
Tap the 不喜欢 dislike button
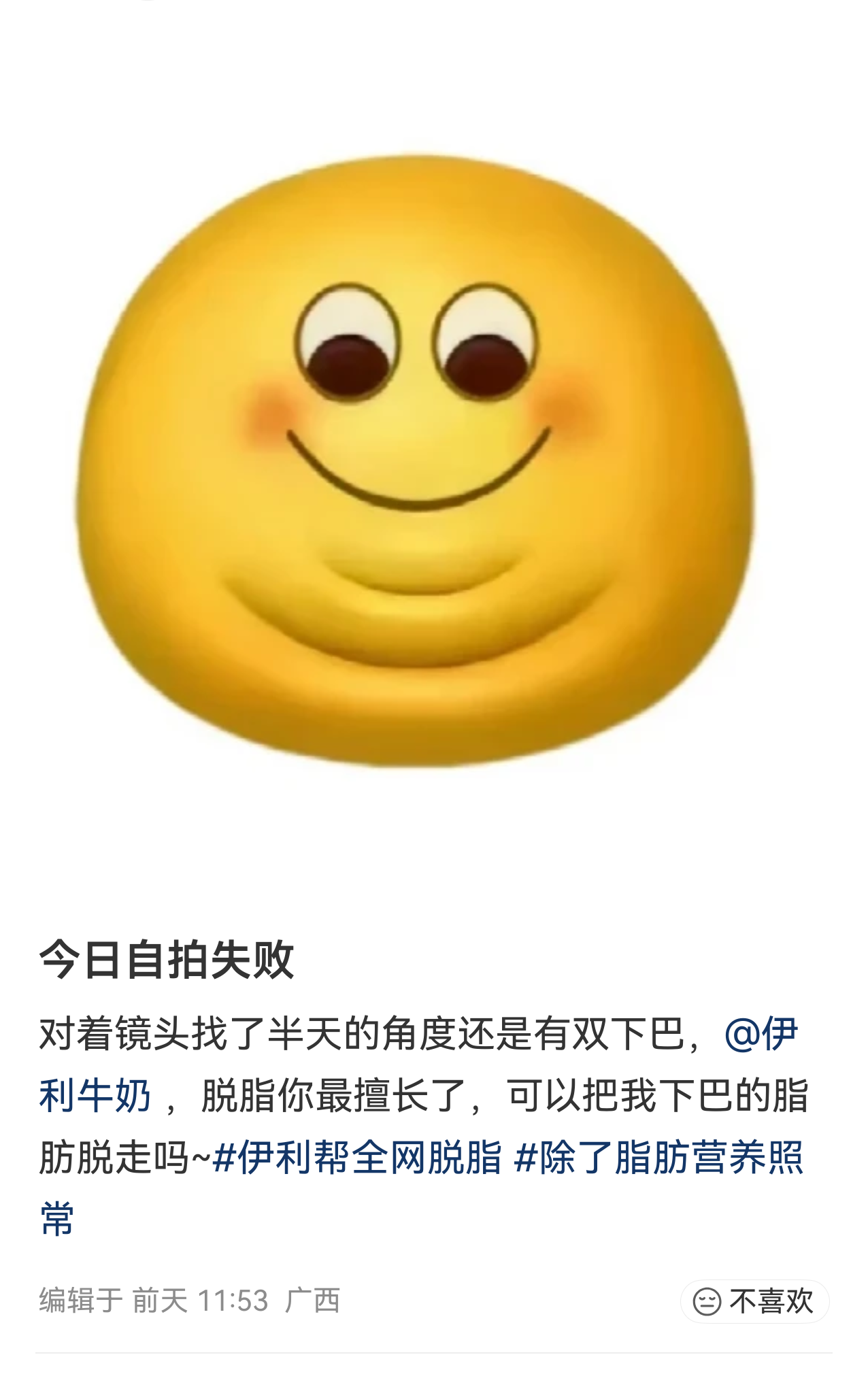(754, 1301)
